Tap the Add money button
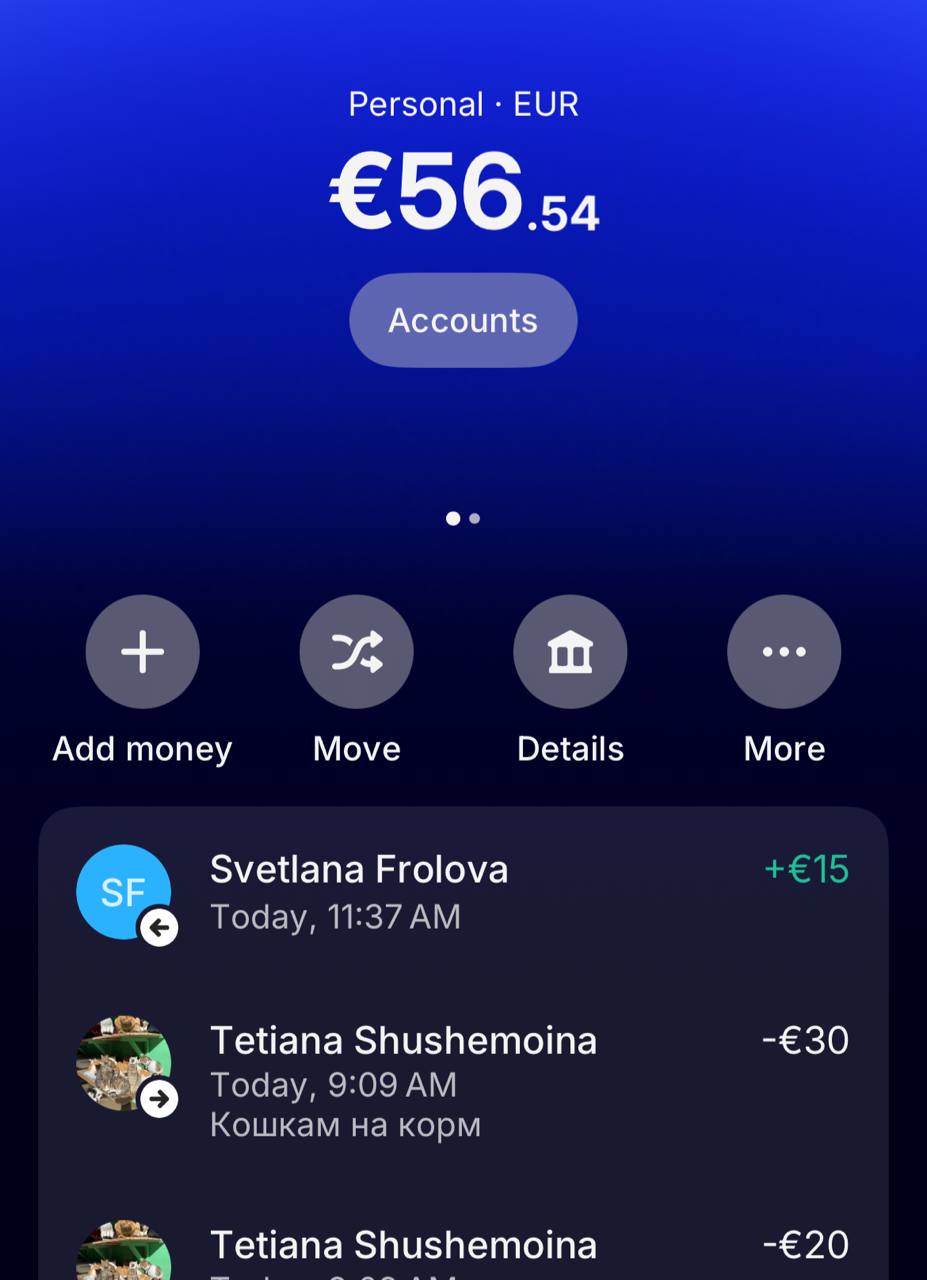 [142, 652]
